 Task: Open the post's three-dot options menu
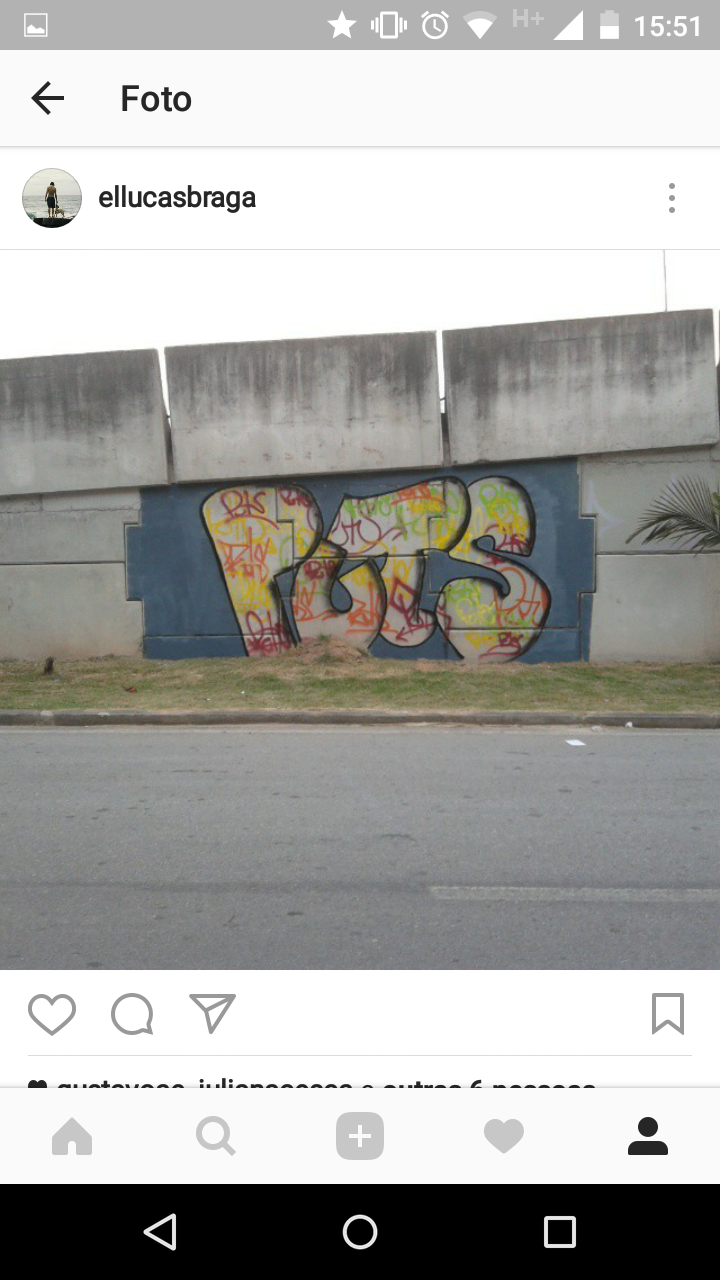[x=672, y=198]
